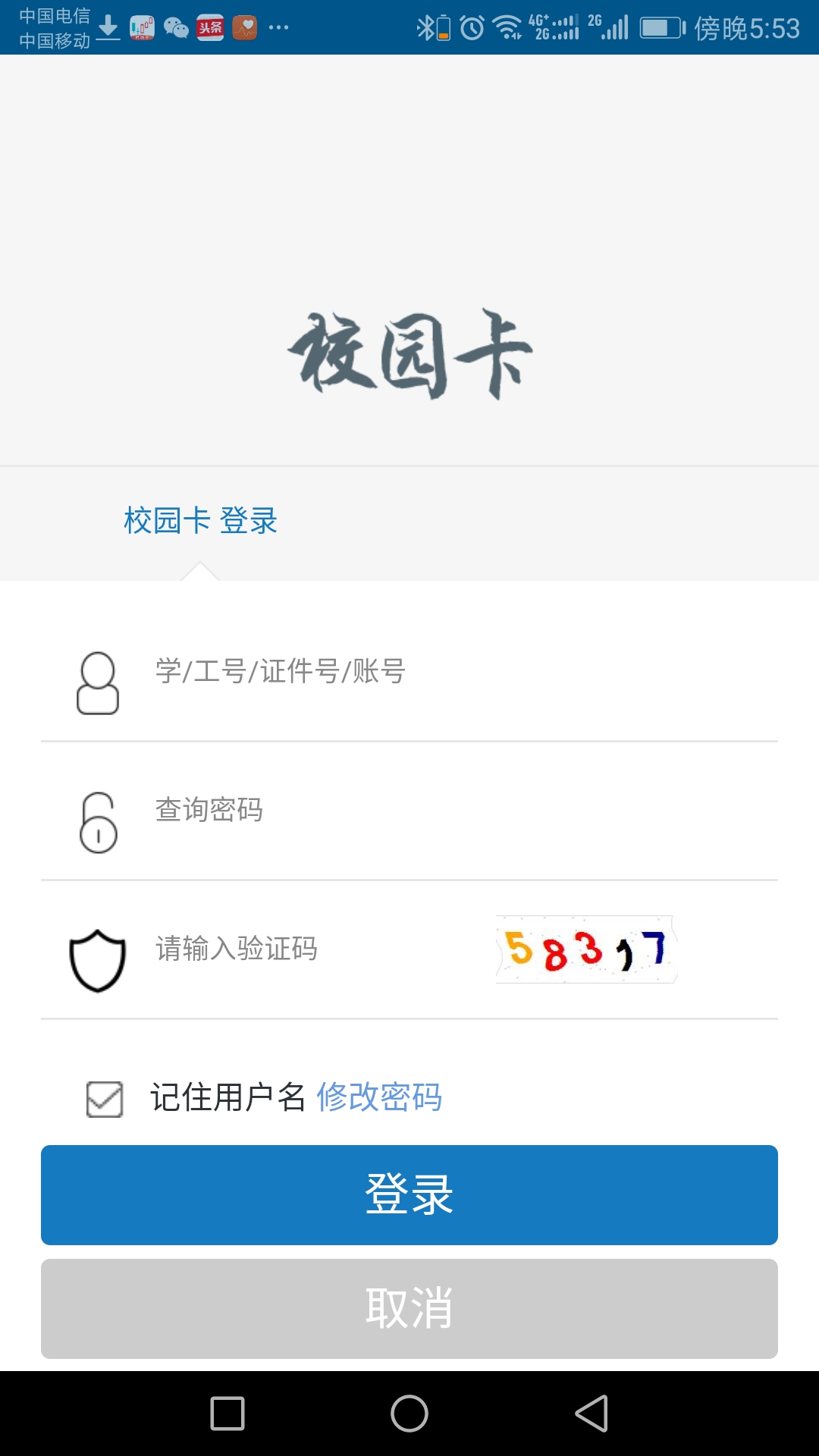
Task: Tap the grey 取消 button
Action: pos(409,1309)
